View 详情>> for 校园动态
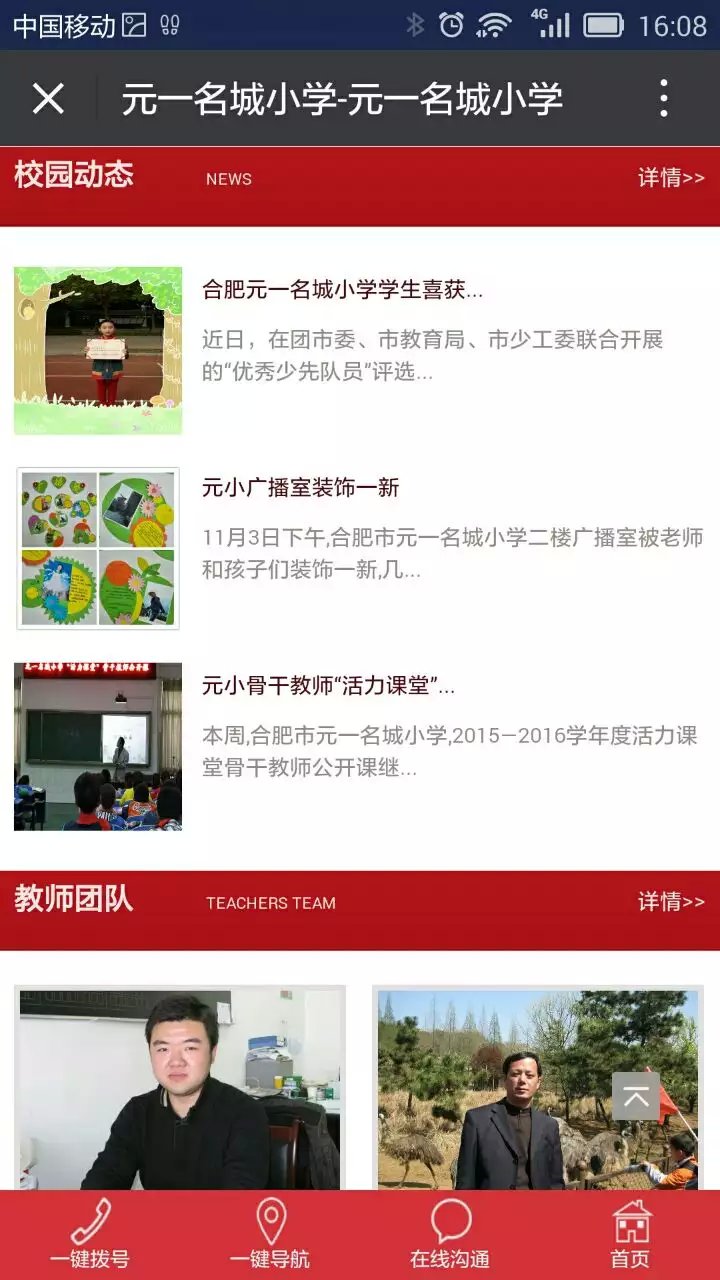 point(671,178)
